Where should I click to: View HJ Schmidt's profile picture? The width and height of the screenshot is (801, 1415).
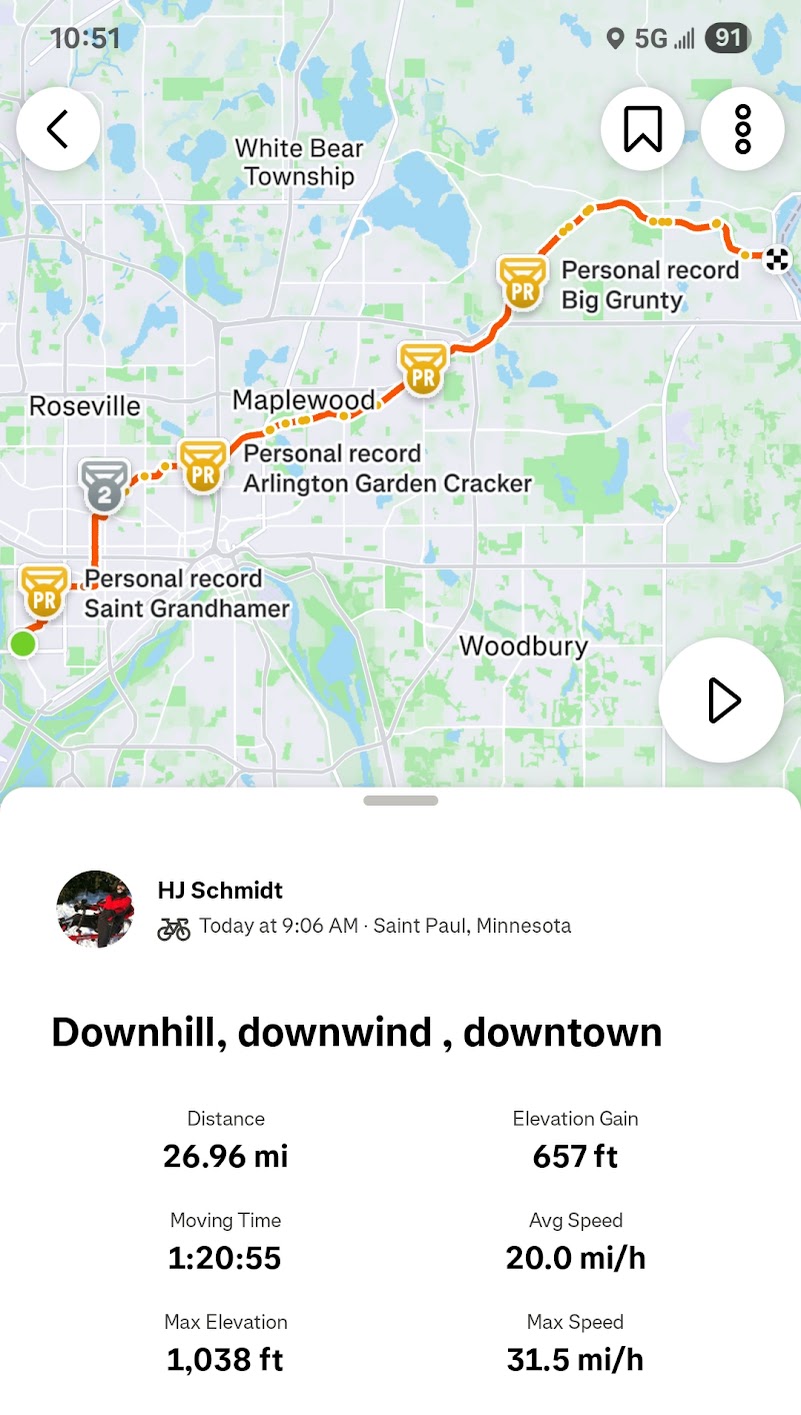click(95, 908)
